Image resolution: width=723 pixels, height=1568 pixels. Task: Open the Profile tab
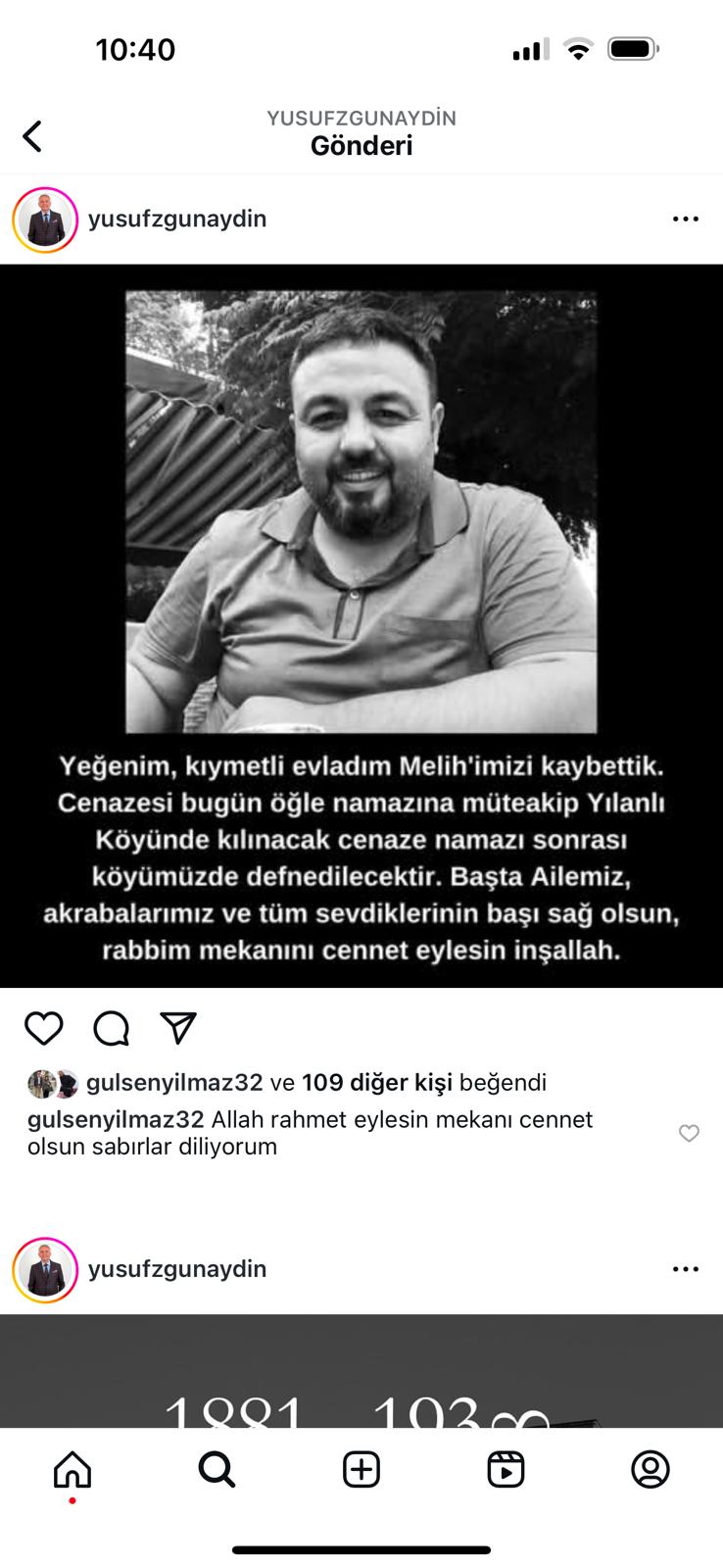[651, 1469]
